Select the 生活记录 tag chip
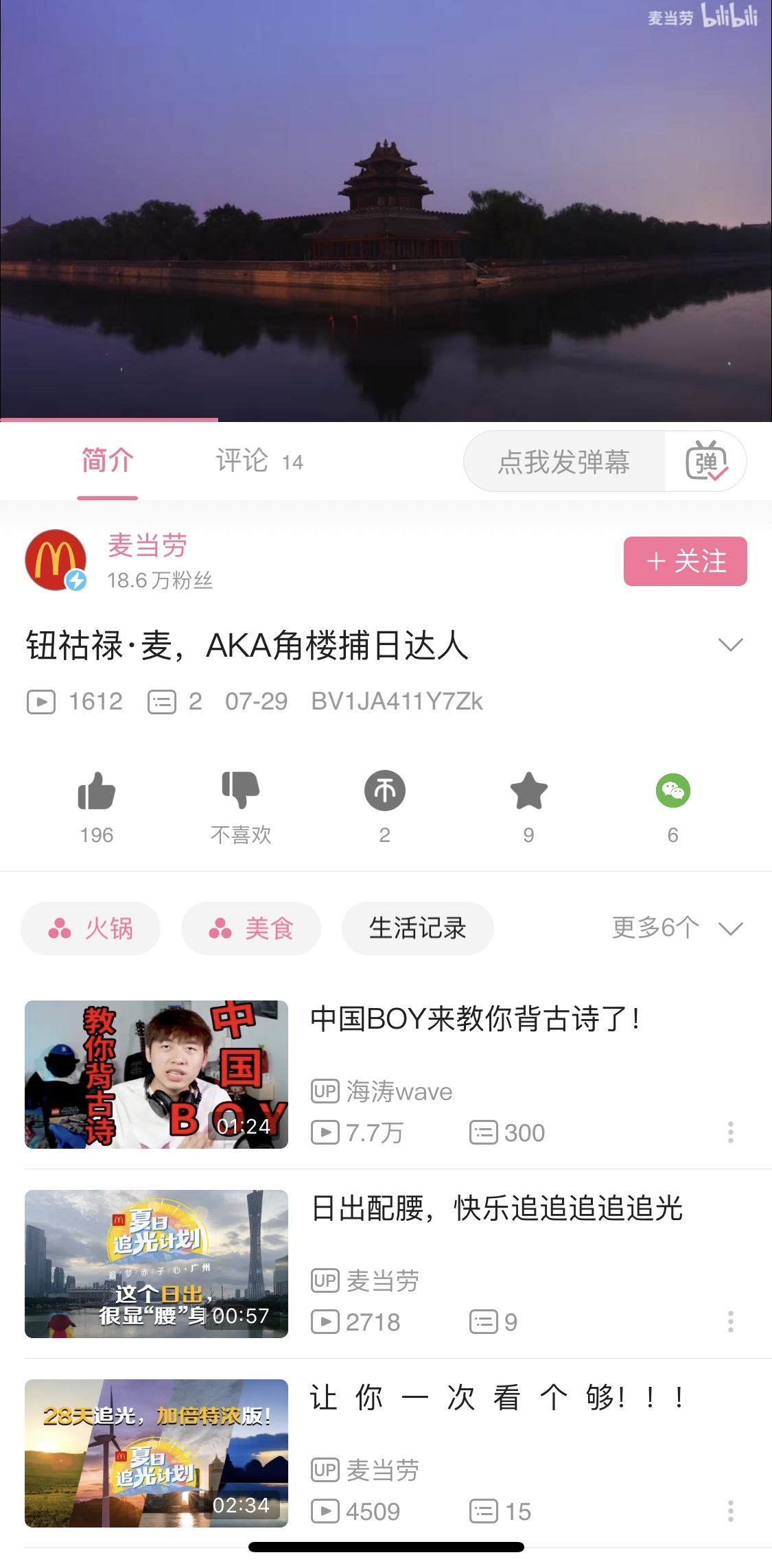Viewport: 772px width, 1568px height. coord(417,928)
